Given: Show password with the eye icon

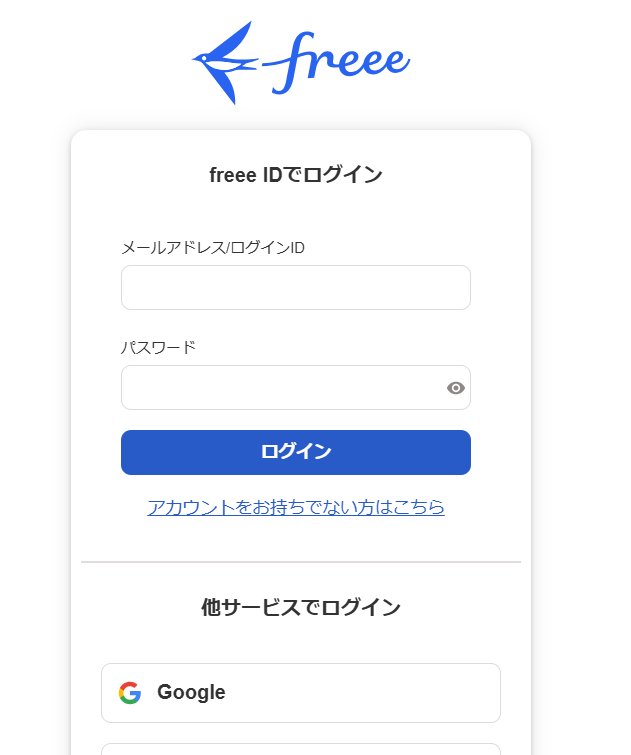Looking at the screenshot, I should (x=456, y=388).
